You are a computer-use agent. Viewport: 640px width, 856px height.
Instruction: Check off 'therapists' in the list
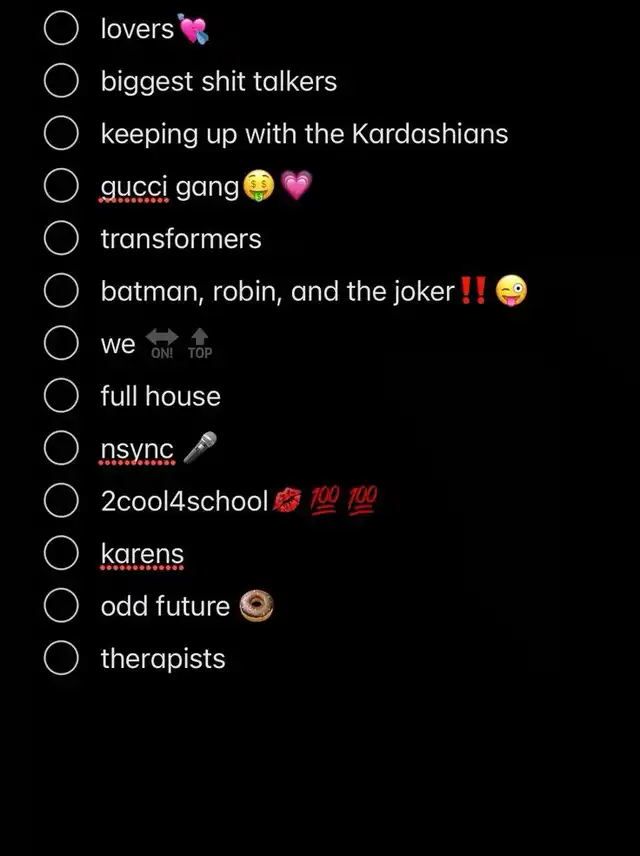[x=62, y=658]
